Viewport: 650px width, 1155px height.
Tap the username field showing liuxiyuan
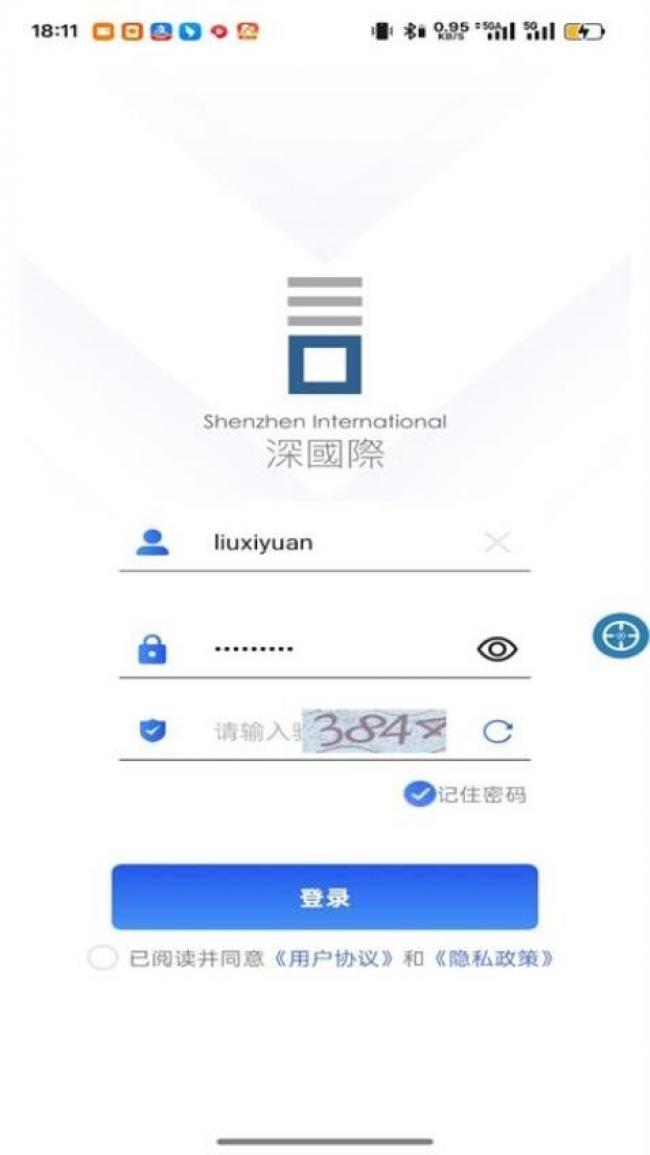330,543
